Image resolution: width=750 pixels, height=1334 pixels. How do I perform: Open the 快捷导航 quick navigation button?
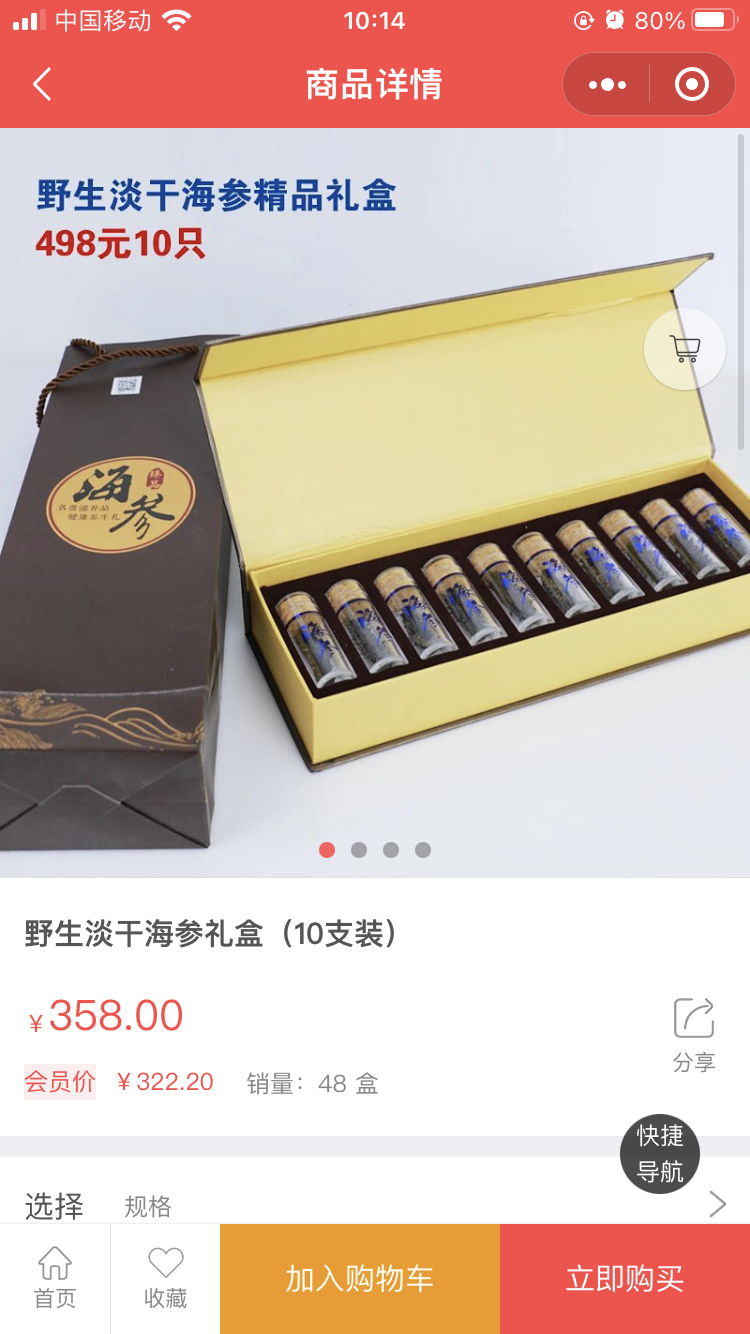tap(660, 1153)
